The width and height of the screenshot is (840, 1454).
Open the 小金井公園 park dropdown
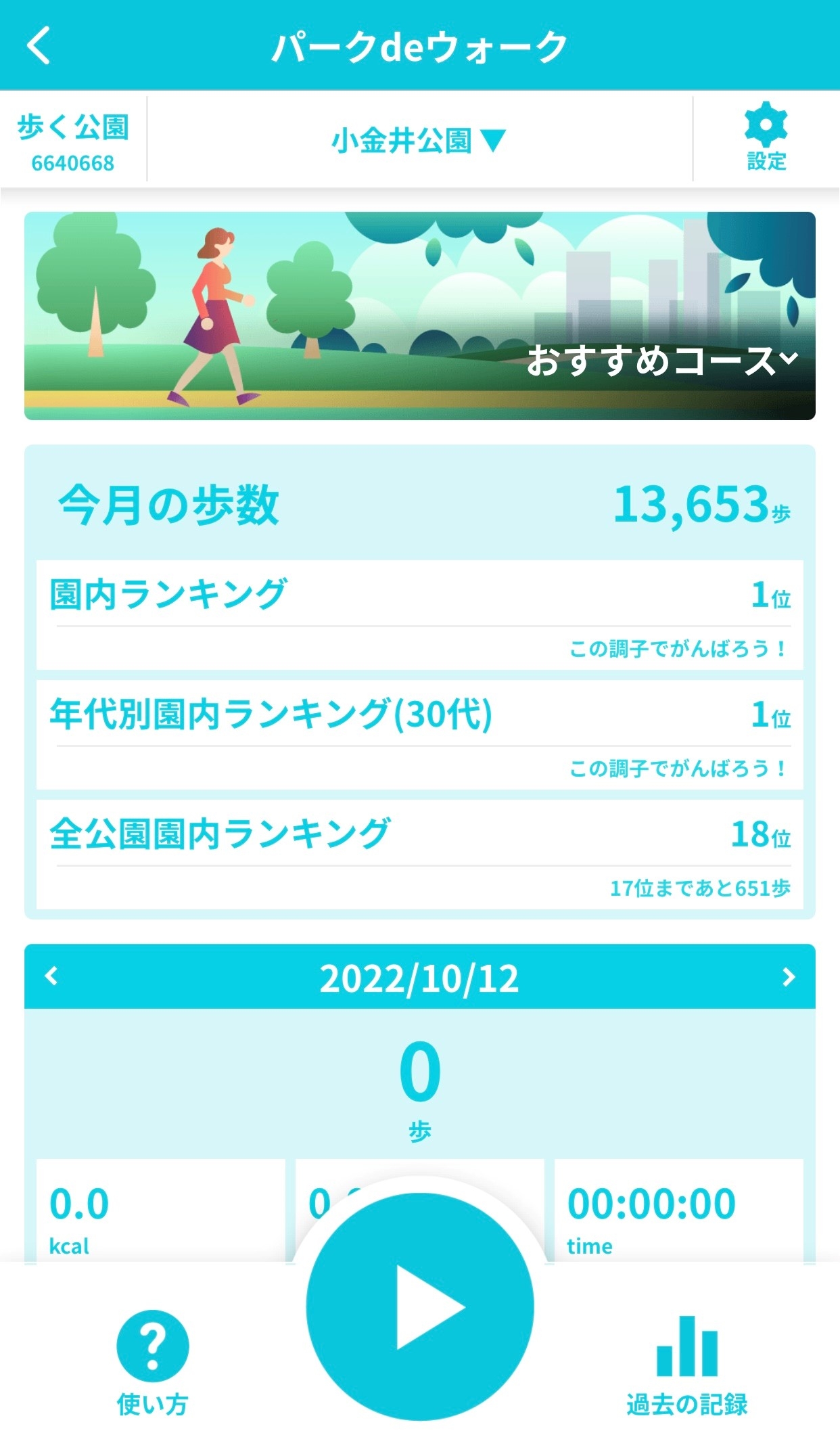[x=419, y=141]
